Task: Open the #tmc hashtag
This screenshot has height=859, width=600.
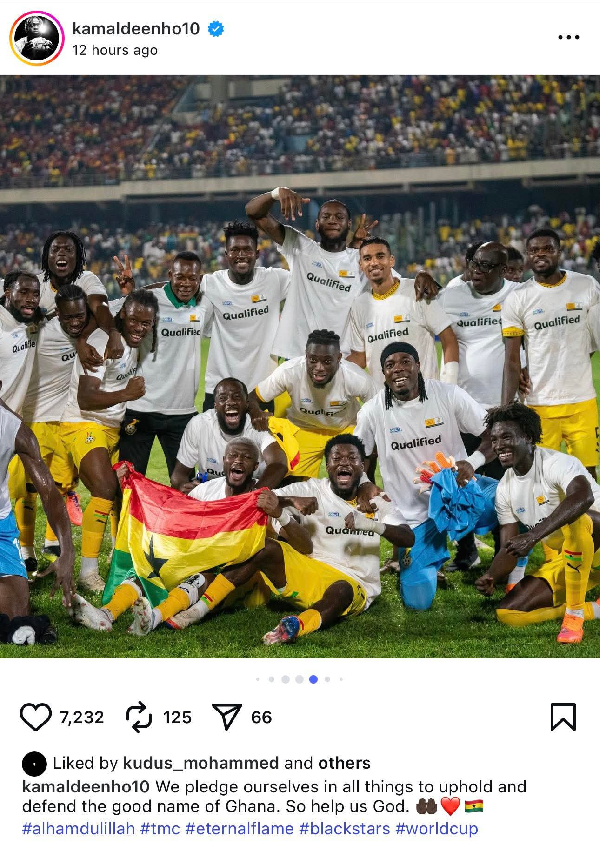Action: [x=159, y=829]
